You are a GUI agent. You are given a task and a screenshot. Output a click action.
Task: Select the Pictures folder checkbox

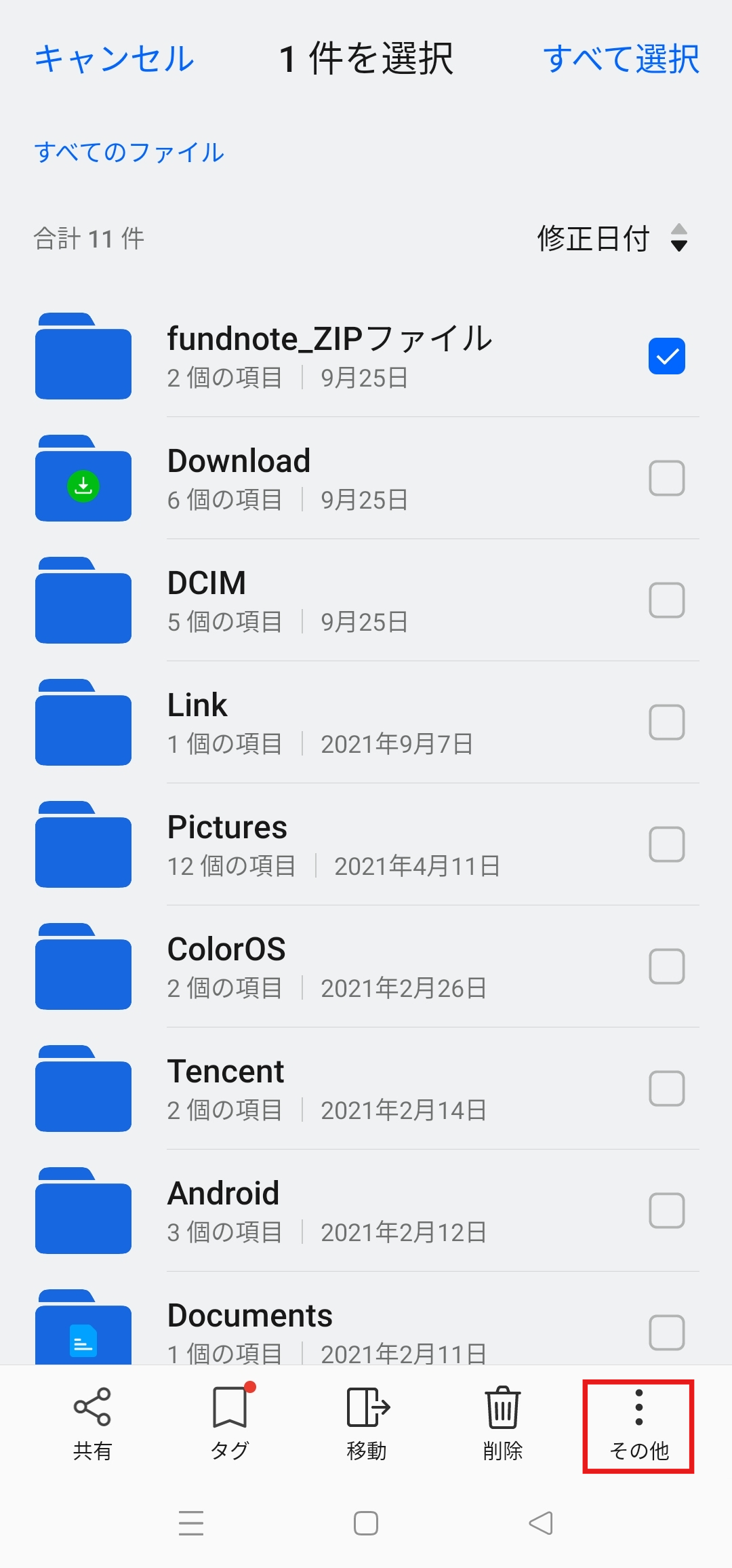point(666,844)
